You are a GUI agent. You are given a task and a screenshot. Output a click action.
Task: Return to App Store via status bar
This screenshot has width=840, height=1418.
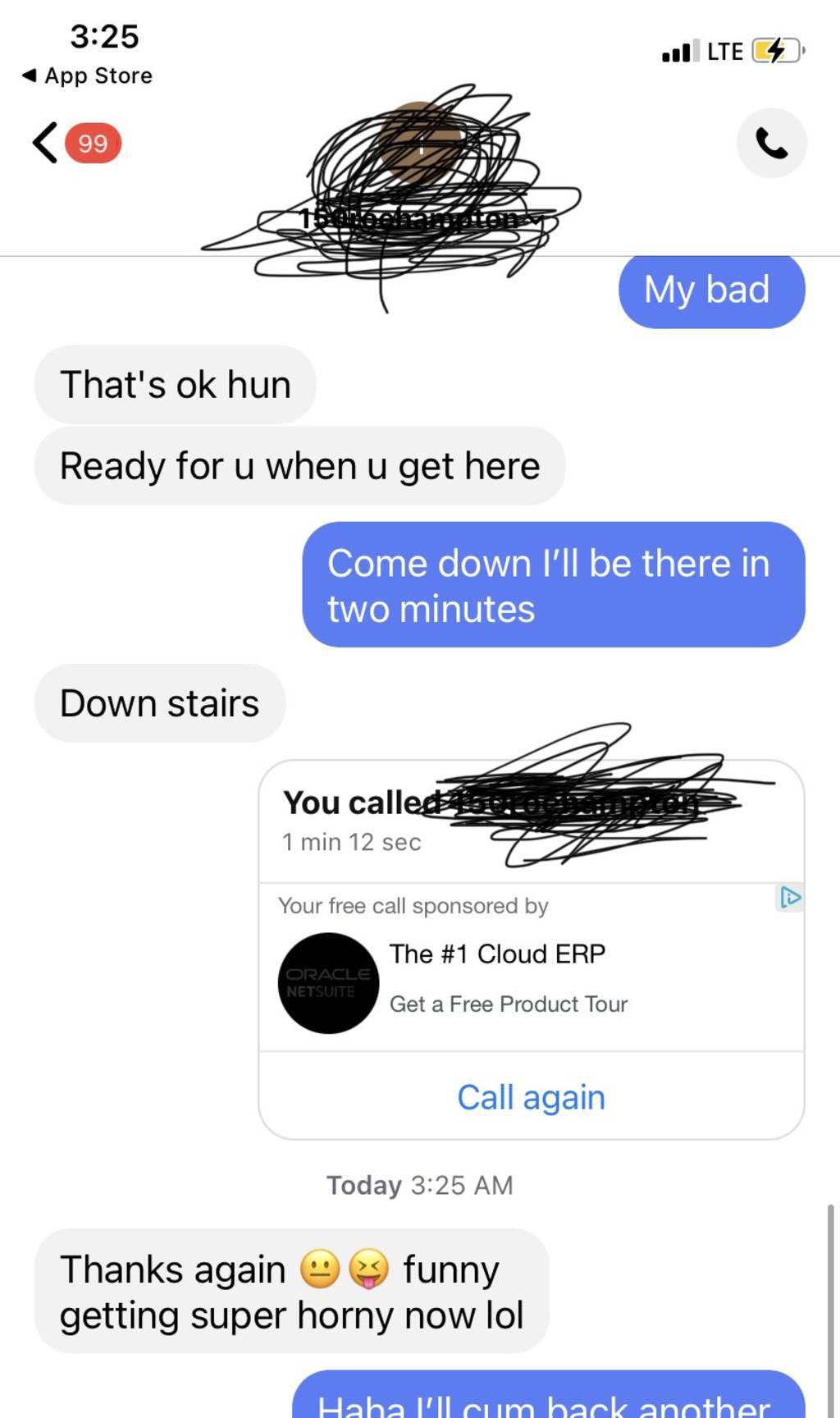[87, 75]
